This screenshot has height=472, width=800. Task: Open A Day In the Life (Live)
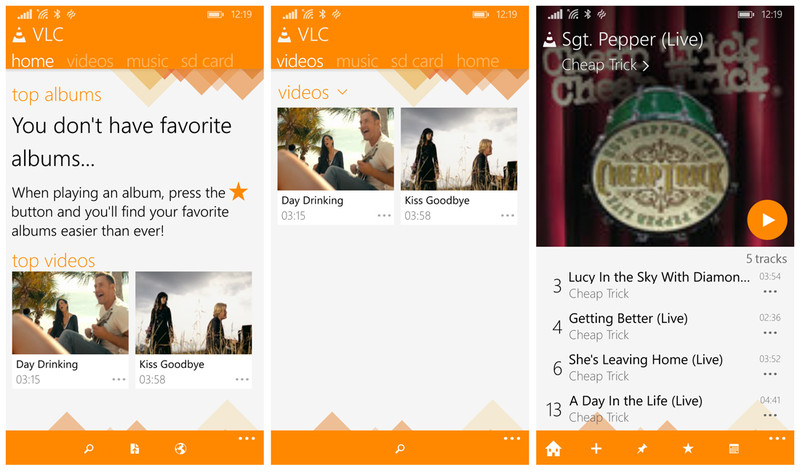635,400
